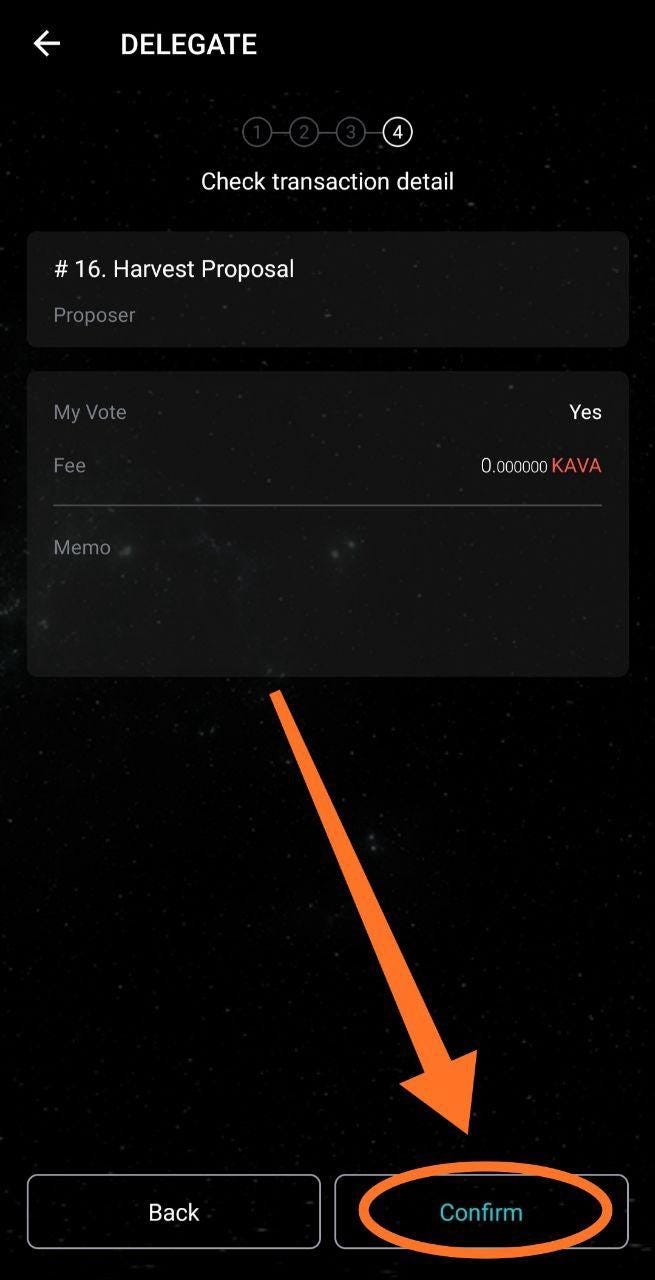Go back using the top-left arrow
The width and height of the screenshot is (655, 1280).
47,44
